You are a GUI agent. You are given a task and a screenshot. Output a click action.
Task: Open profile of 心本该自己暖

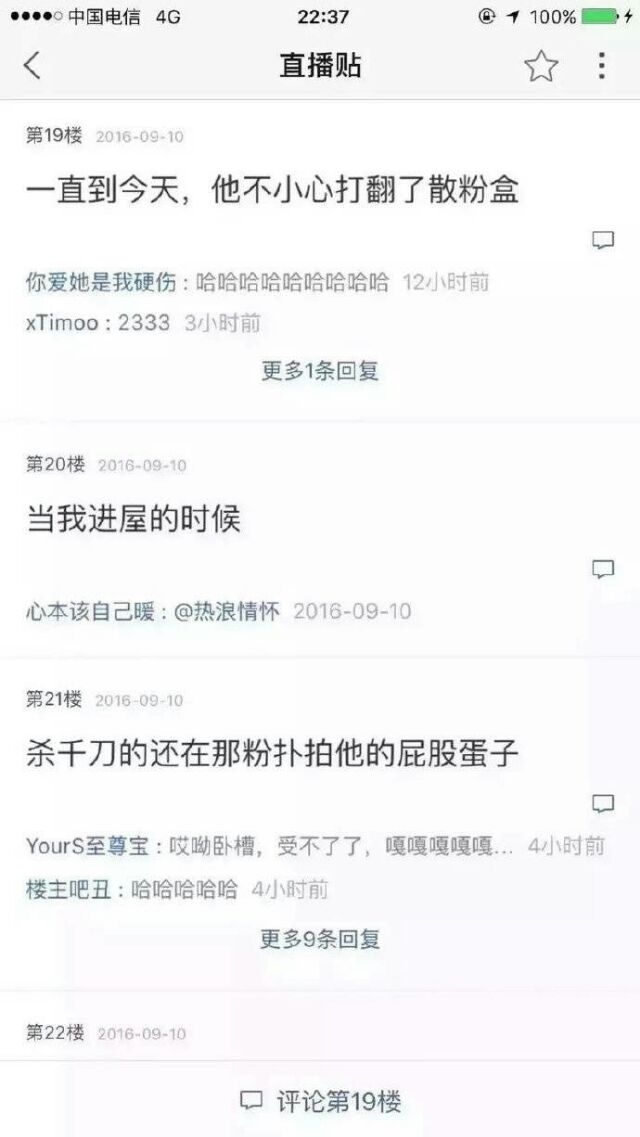coord(90,611)
